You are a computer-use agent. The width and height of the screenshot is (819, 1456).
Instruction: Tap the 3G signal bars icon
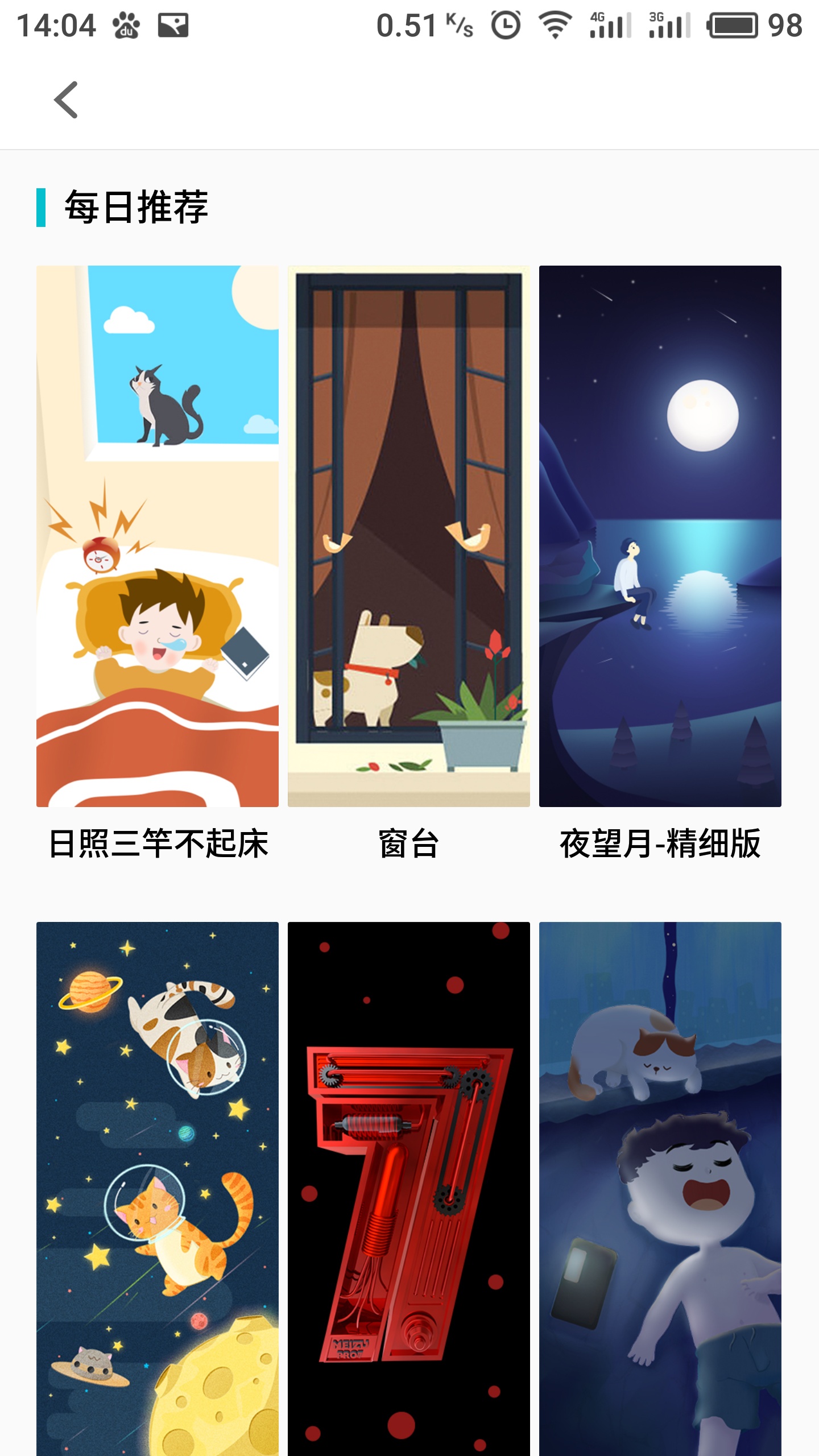(669, 24)
